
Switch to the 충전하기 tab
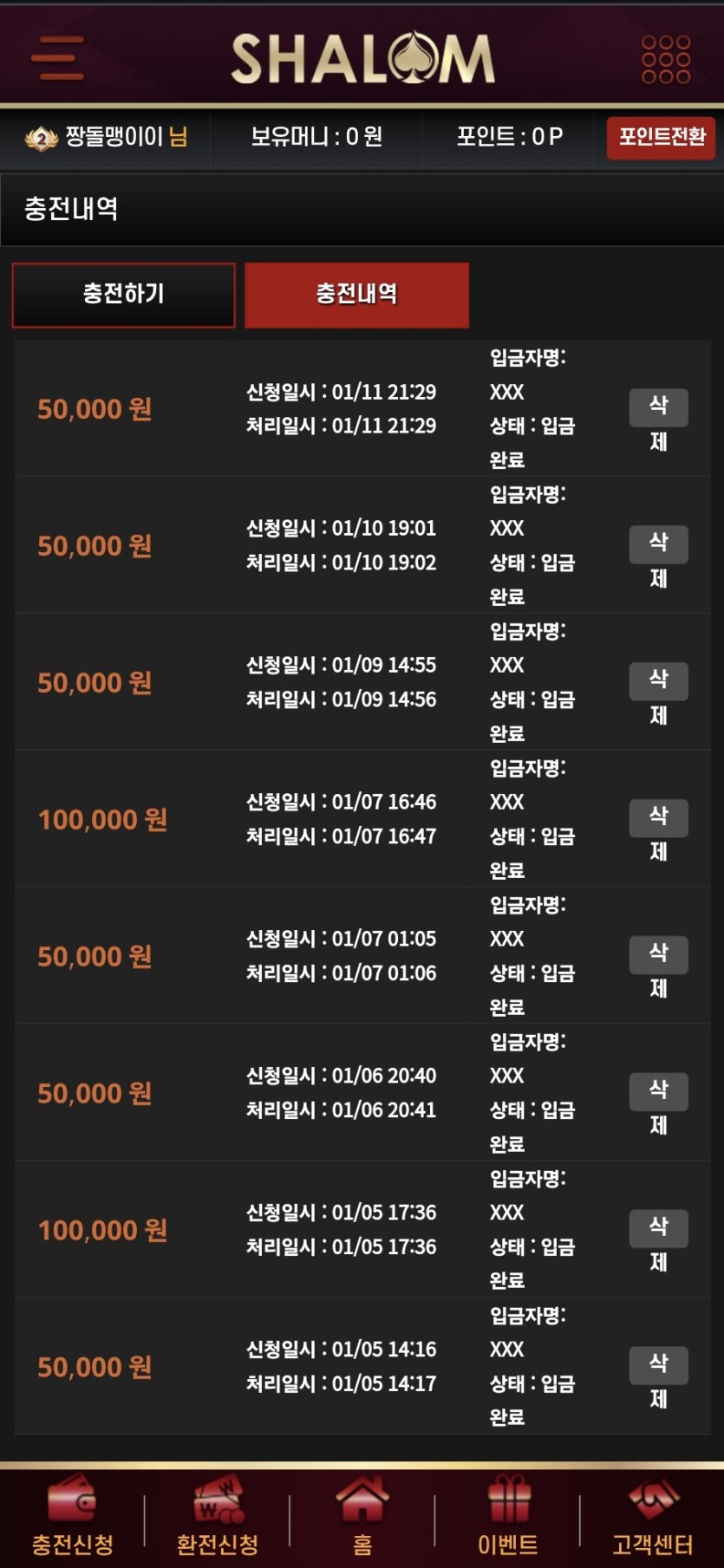click(x=124, y=295)
